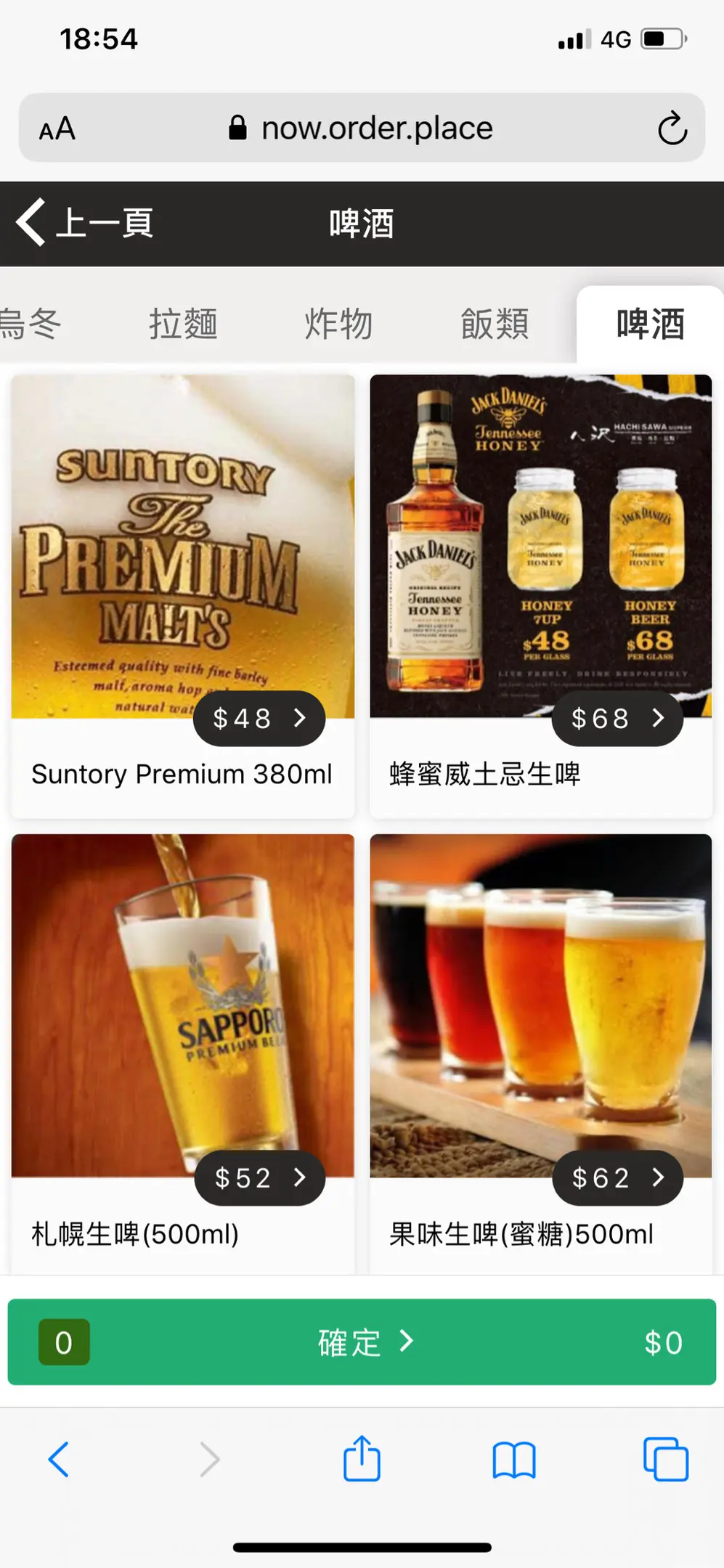The width and height of the screenshot is (724, 1568).
Task: Switch to the 飯類 tab
Action: [x=495, y=324]
